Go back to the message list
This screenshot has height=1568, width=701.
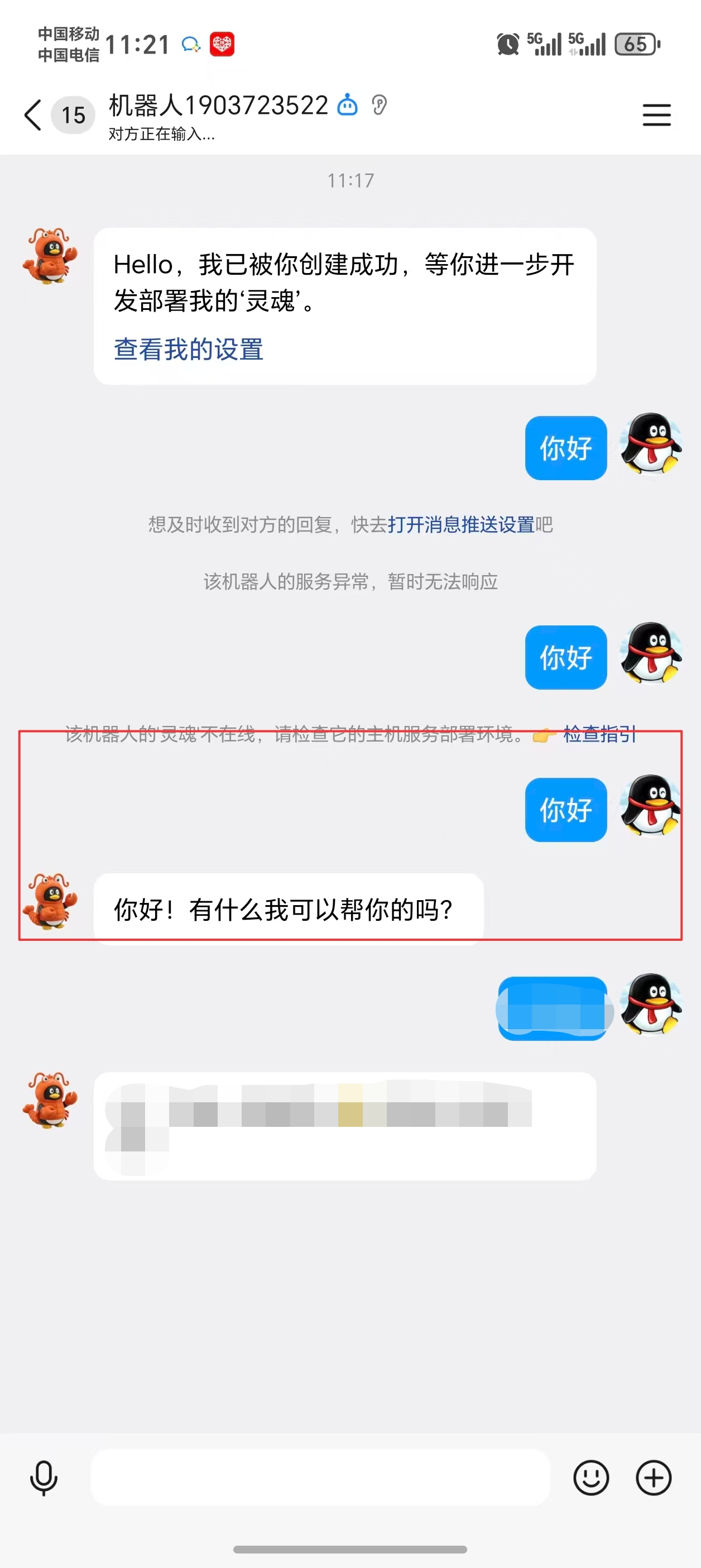(x=33, y=115)
